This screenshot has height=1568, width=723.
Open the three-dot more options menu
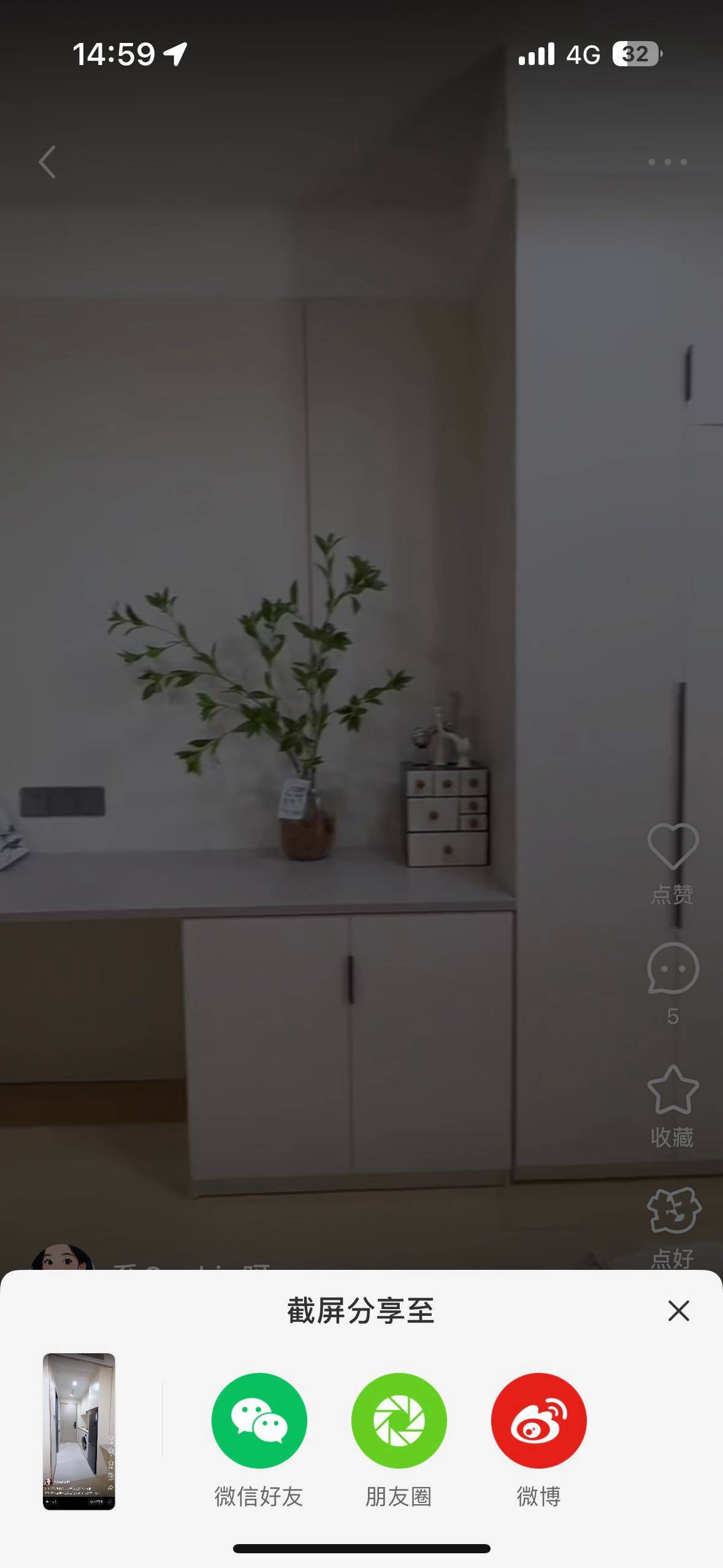pyautogui.click(x=668, y=162)
